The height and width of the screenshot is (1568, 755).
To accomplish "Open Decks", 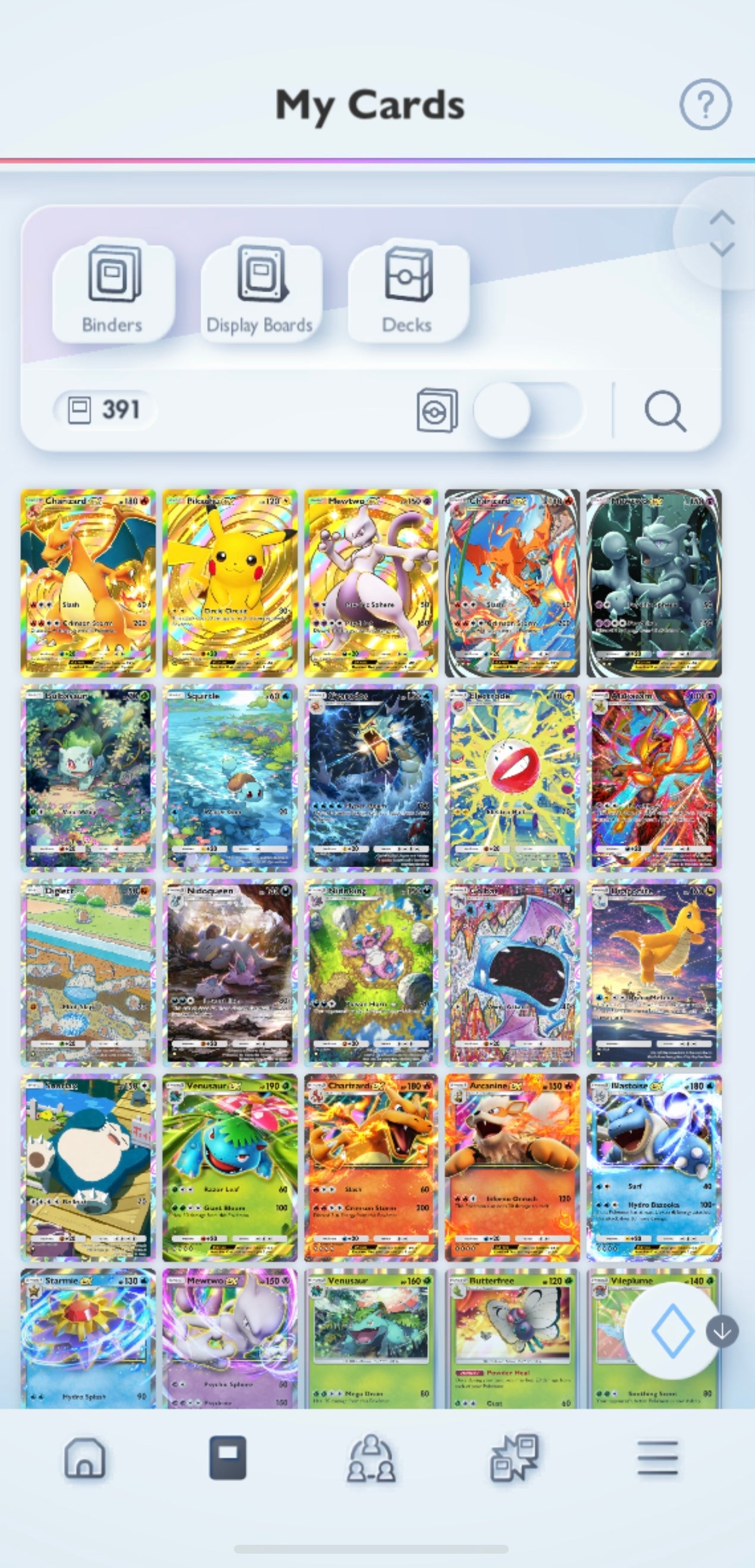I will [408, 291].
